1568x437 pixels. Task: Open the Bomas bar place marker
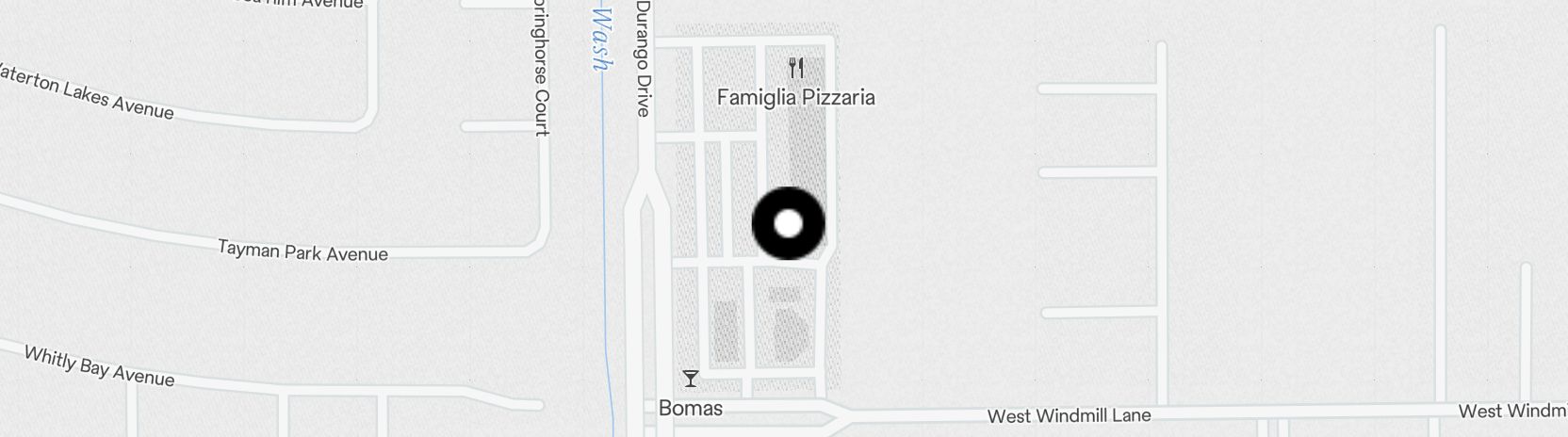691,379
